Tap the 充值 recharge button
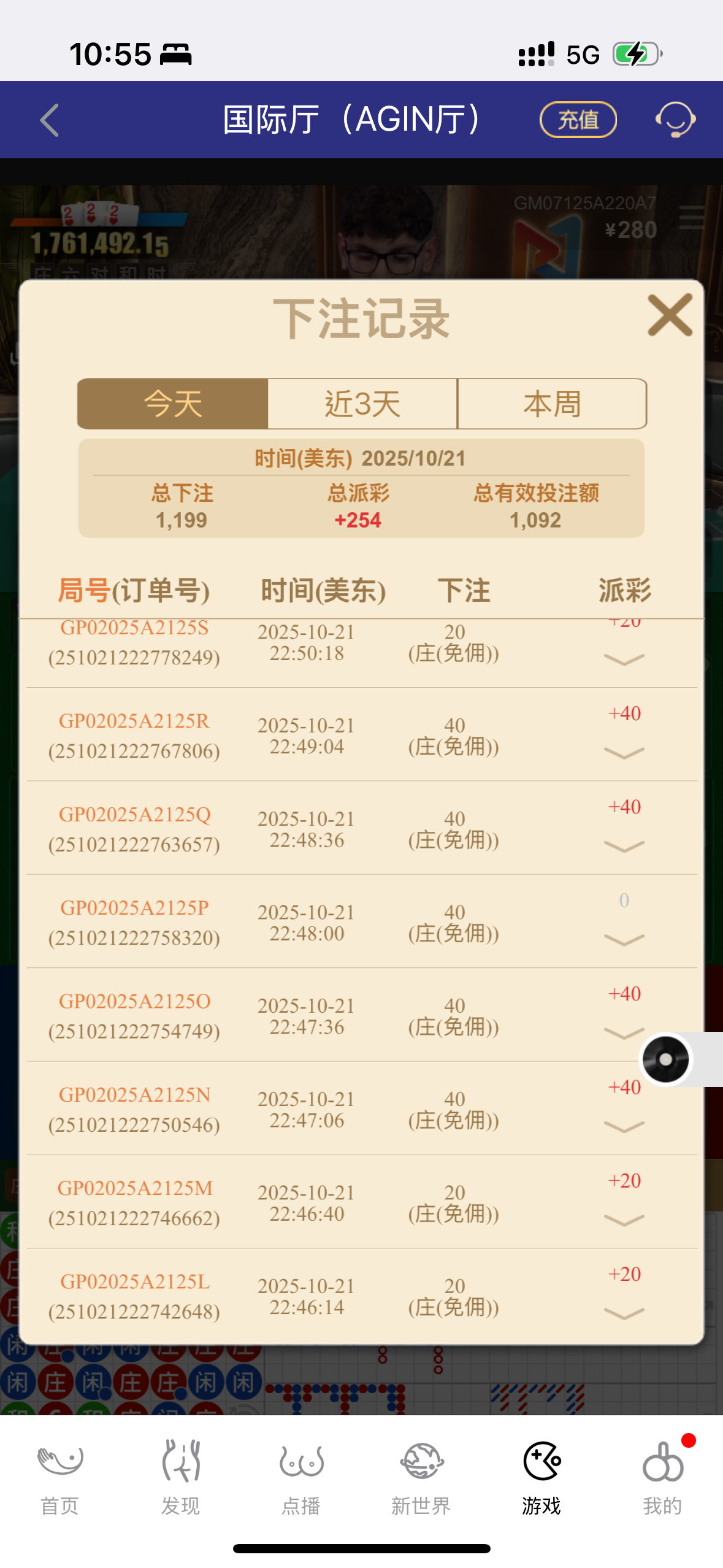 [578, 120]
